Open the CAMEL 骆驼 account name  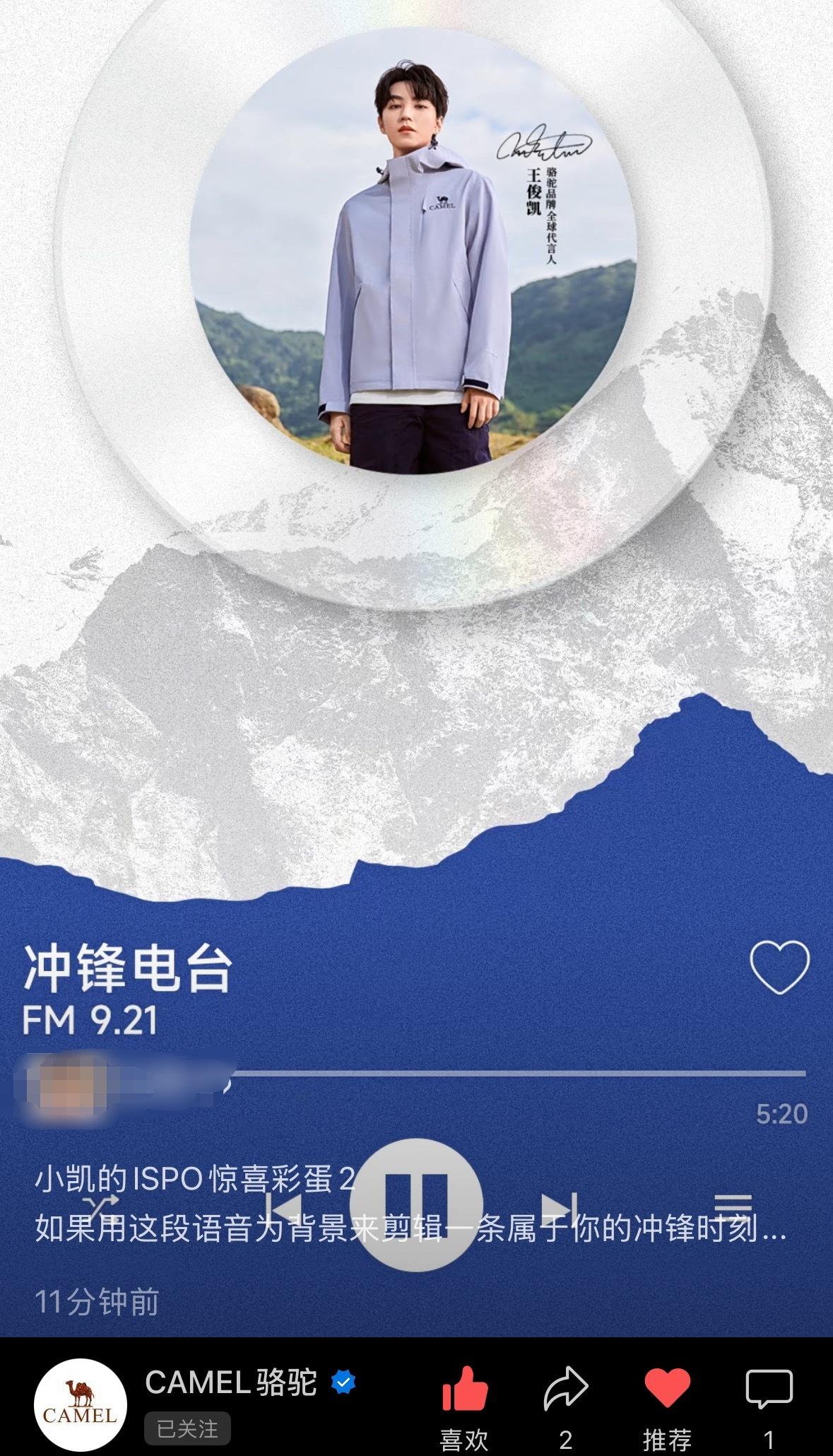pyautogui.click(x=231, y=1382)
